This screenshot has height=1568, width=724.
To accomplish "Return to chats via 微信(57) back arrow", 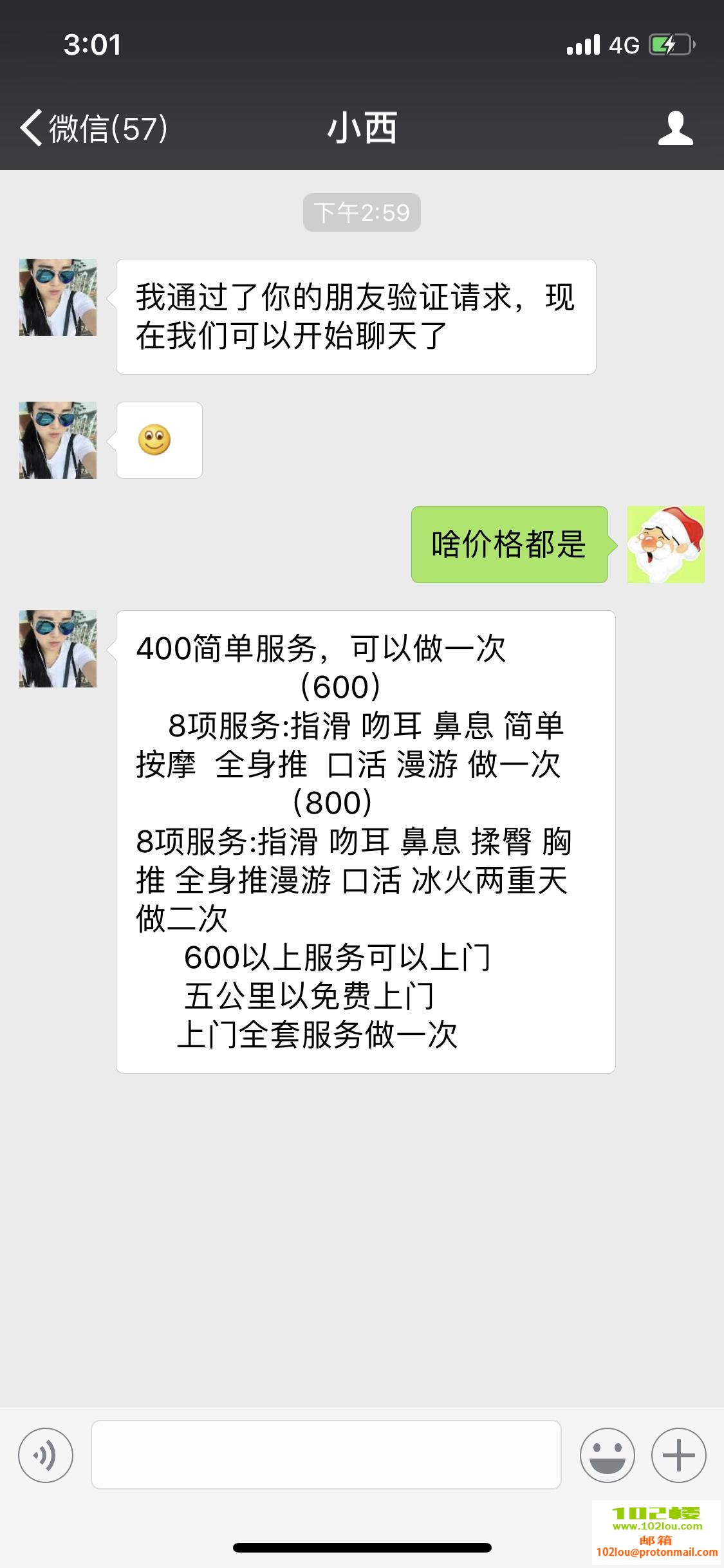I will point(97,127).
